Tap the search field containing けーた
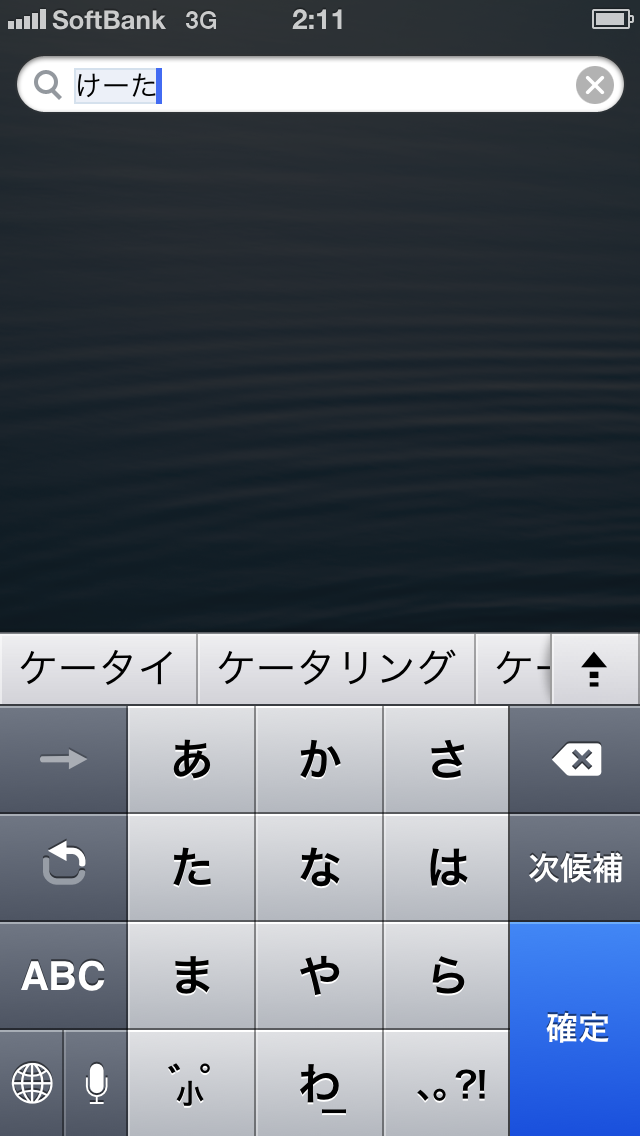The width and height of the screenshot is (640, 1136). coord(320,86)
